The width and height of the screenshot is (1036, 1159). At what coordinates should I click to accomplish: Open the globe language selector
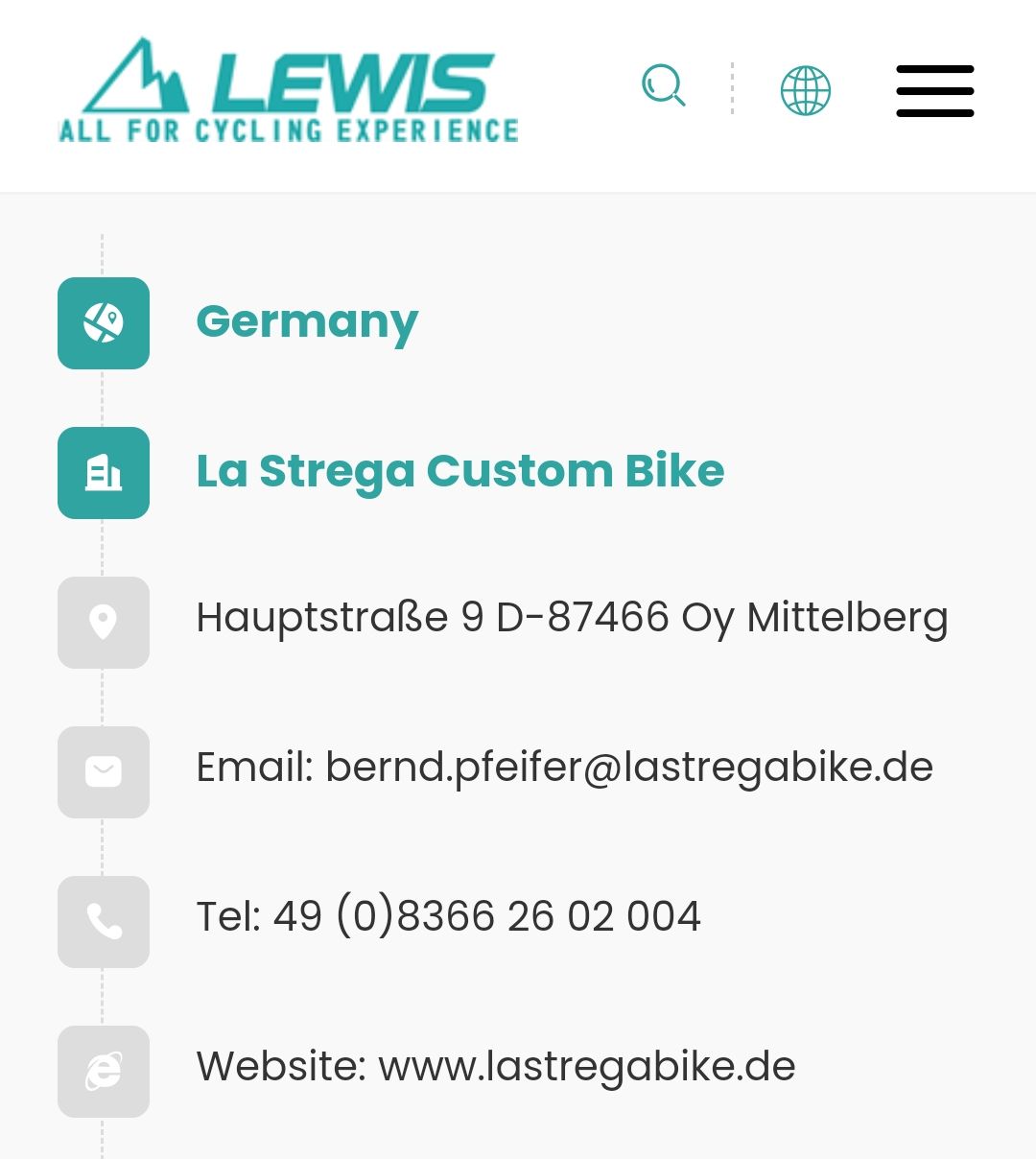pos(805,91)
